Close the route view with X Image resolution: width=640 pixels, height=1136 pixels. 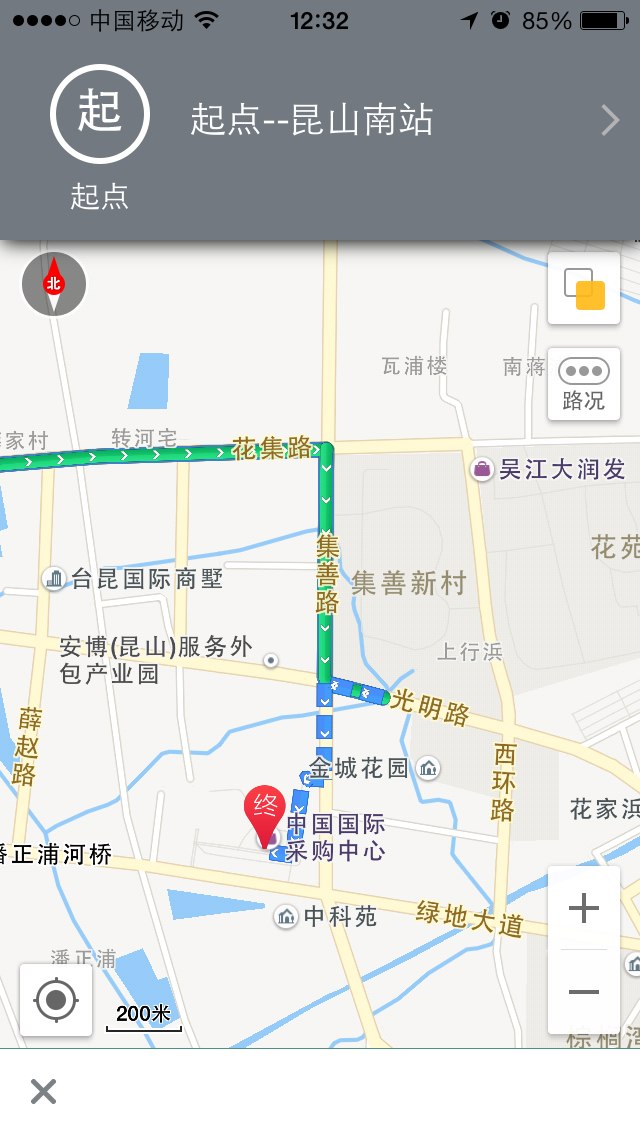point(43,1091)
